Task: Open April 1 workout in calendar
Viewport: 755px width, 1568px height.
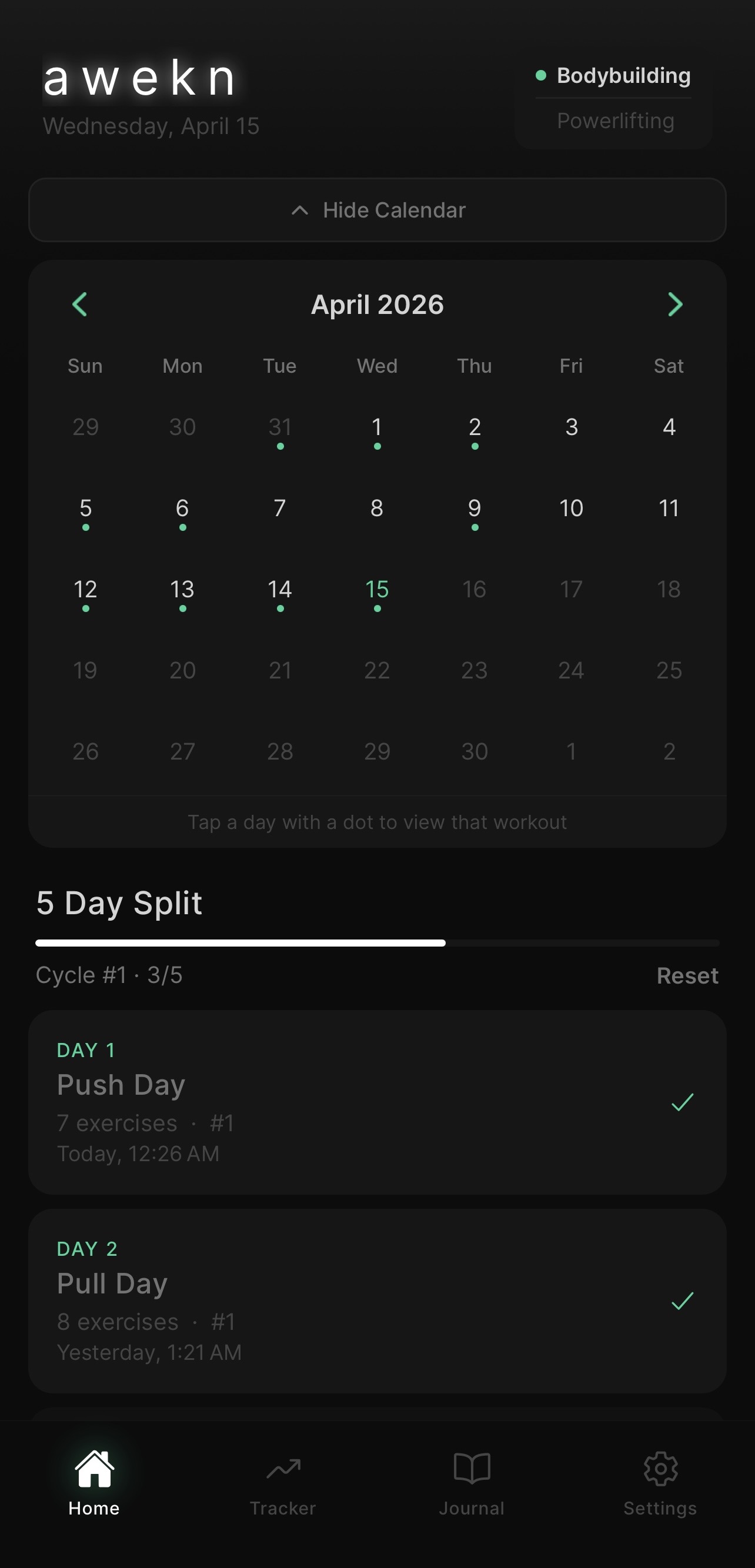Action: 377,430
